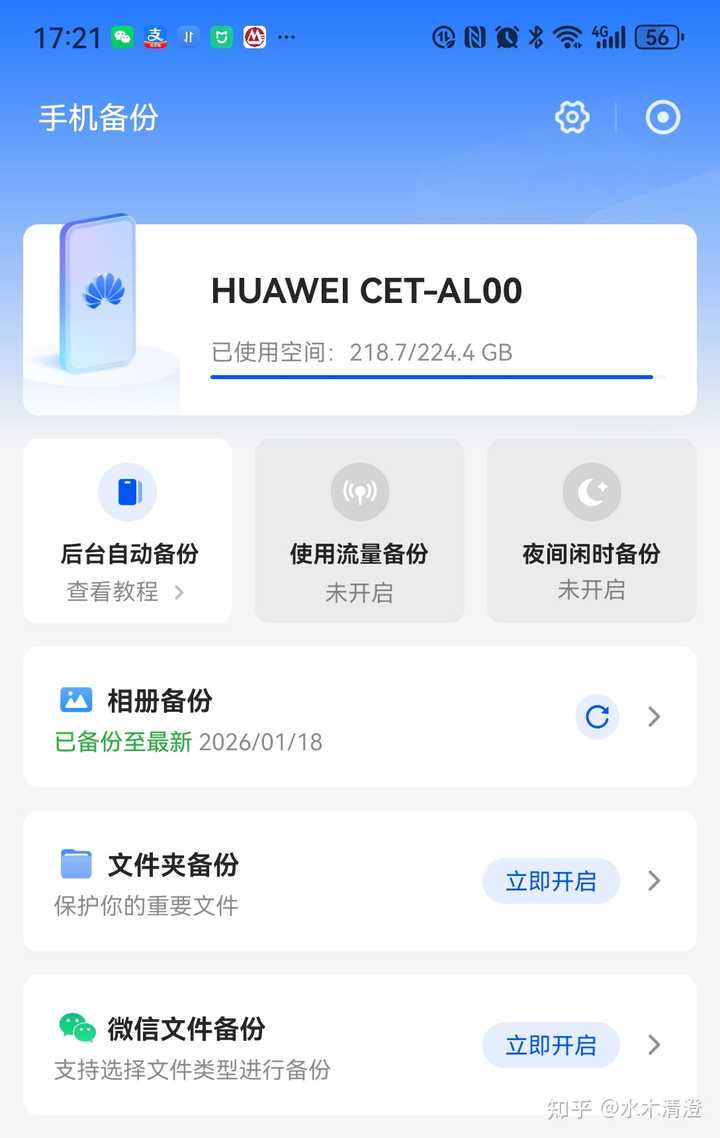Enable 夜间闲时备份 option
The image size is (720, 1138).
(591, 530)
